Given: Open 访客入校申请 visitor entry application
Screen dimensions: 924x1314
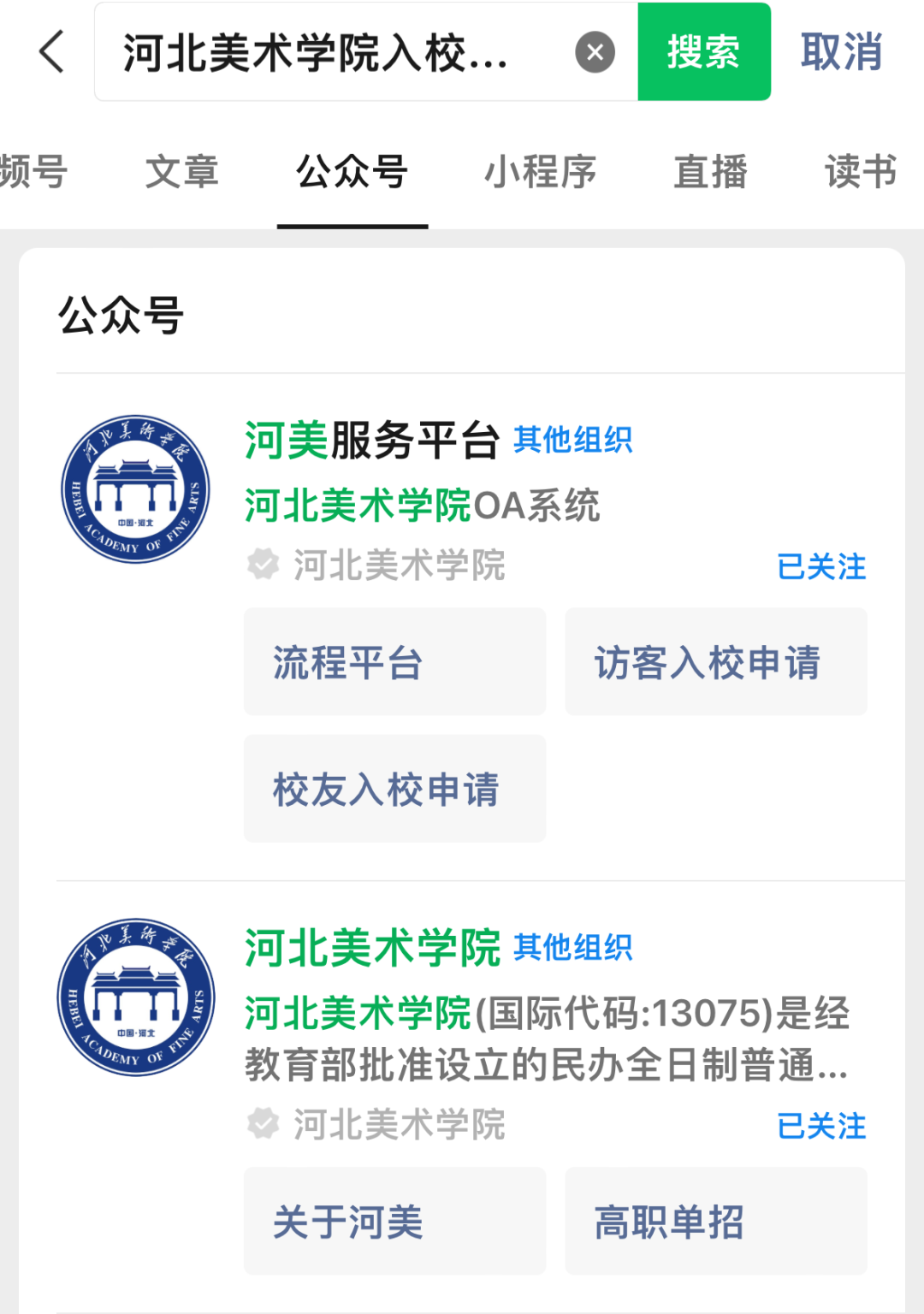Looking at the screenshot, I should tap(715, 662).
